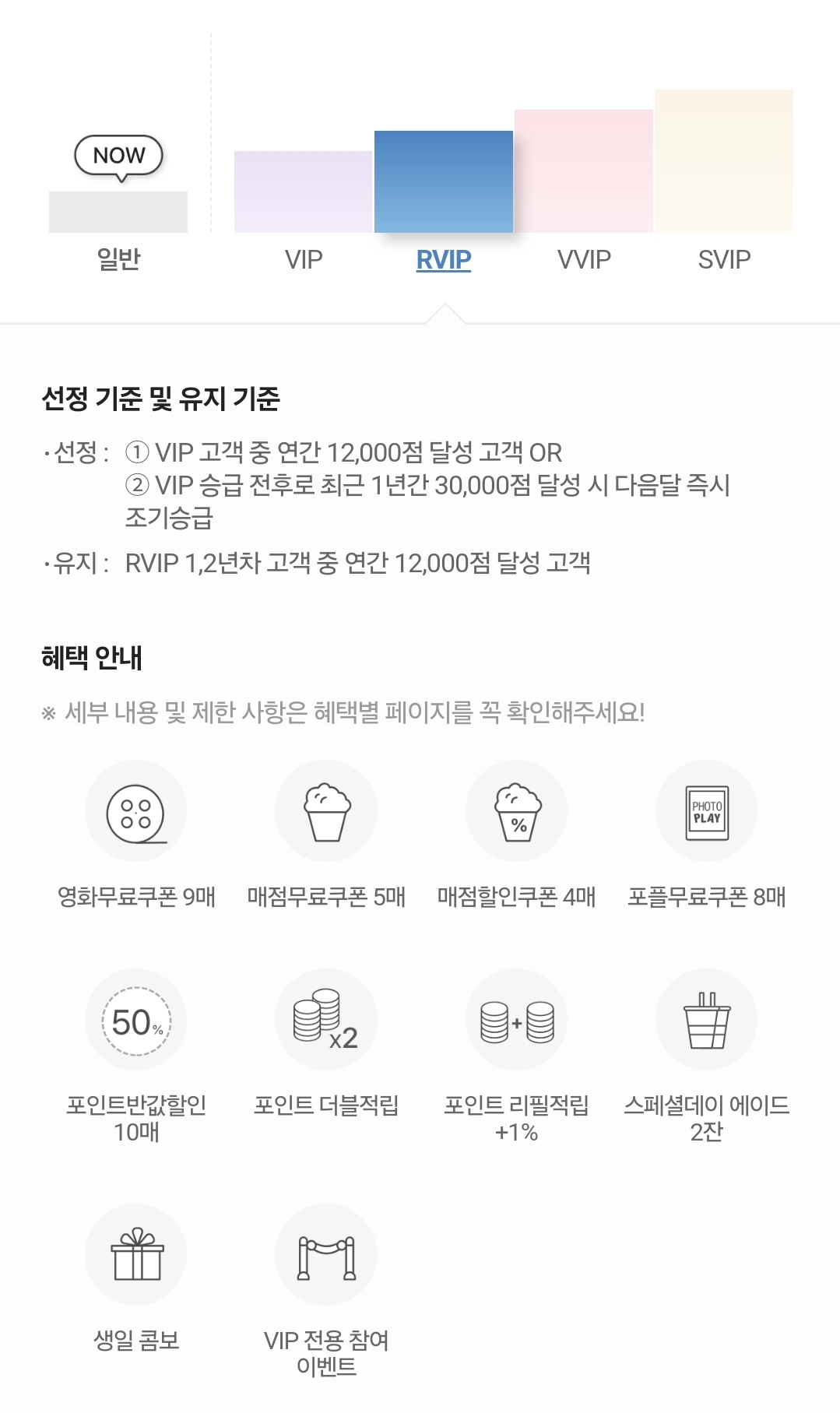The width and height of the screenshot is (840, 1413).
Task: Click the discount popcorn 매점할인쿠폰 icon
Action: point(516,810)
